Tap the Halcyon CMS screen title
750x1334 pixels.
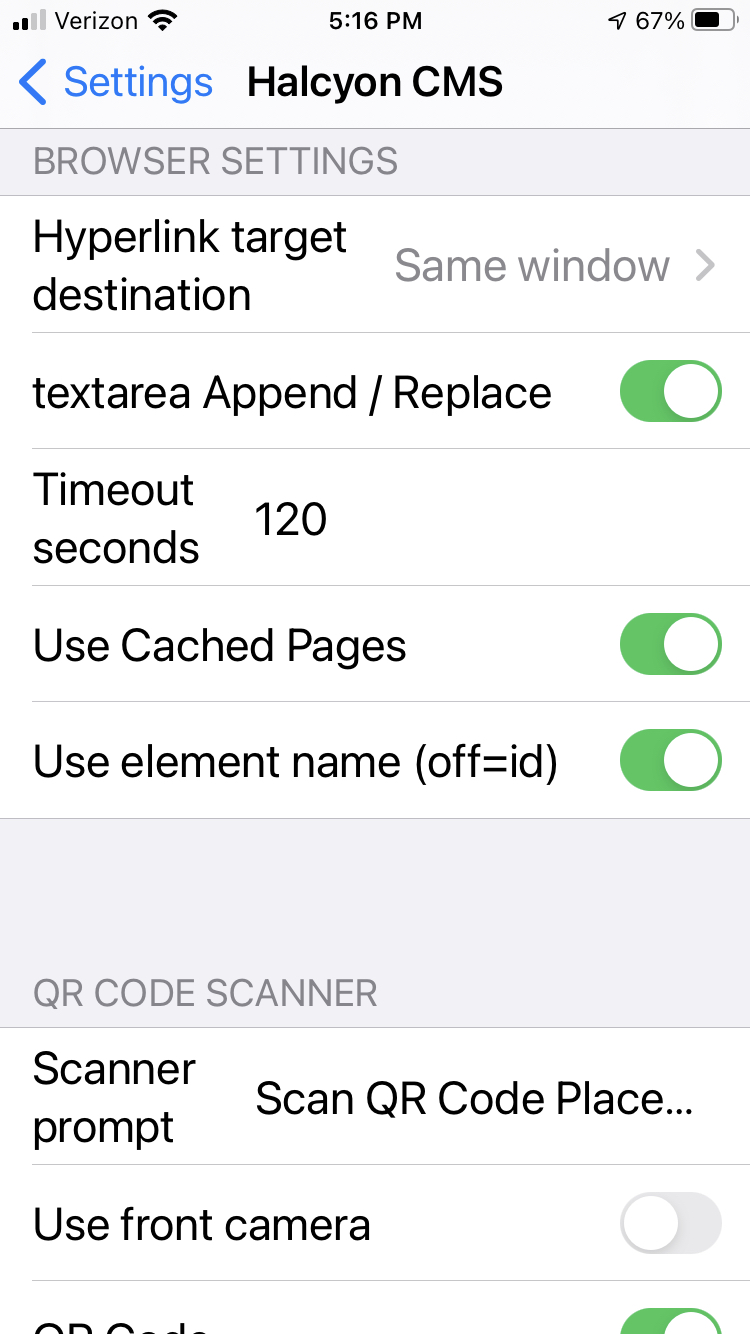[375, 82]
